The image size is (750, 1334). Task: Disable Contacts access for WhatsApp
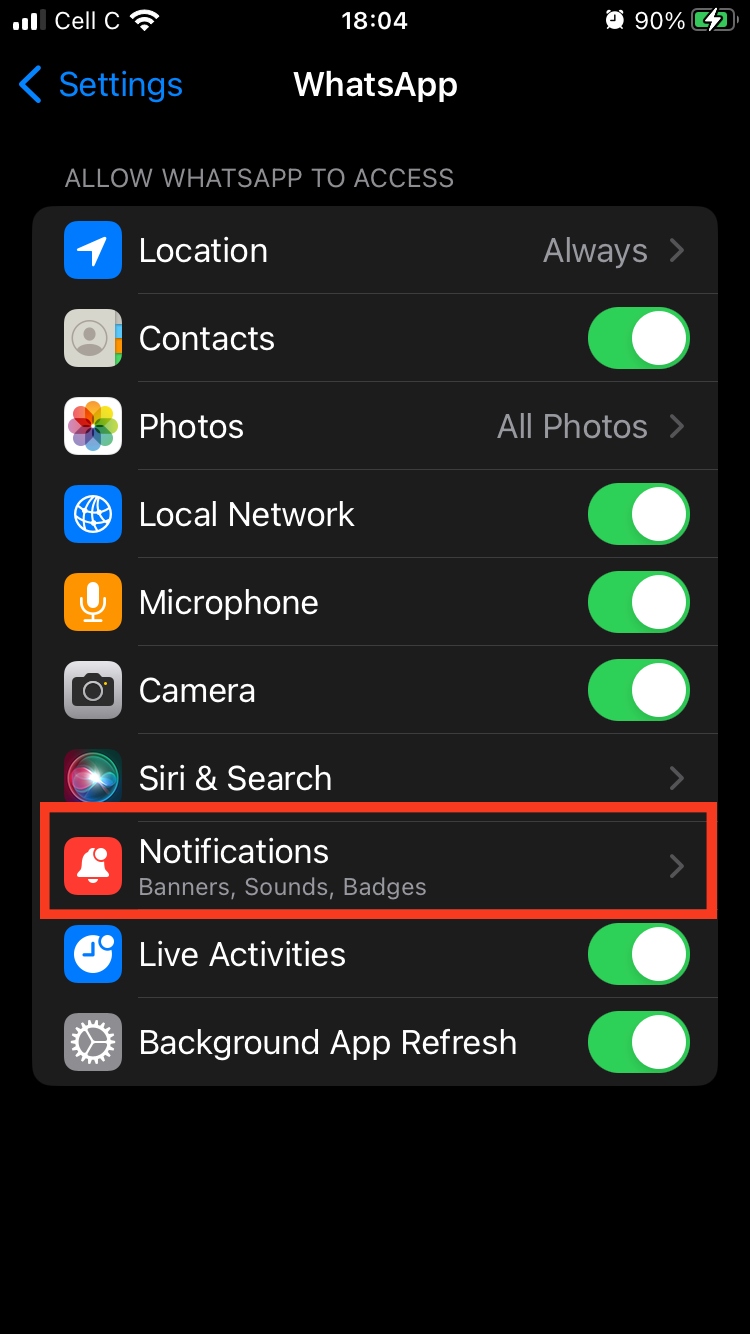638,338
